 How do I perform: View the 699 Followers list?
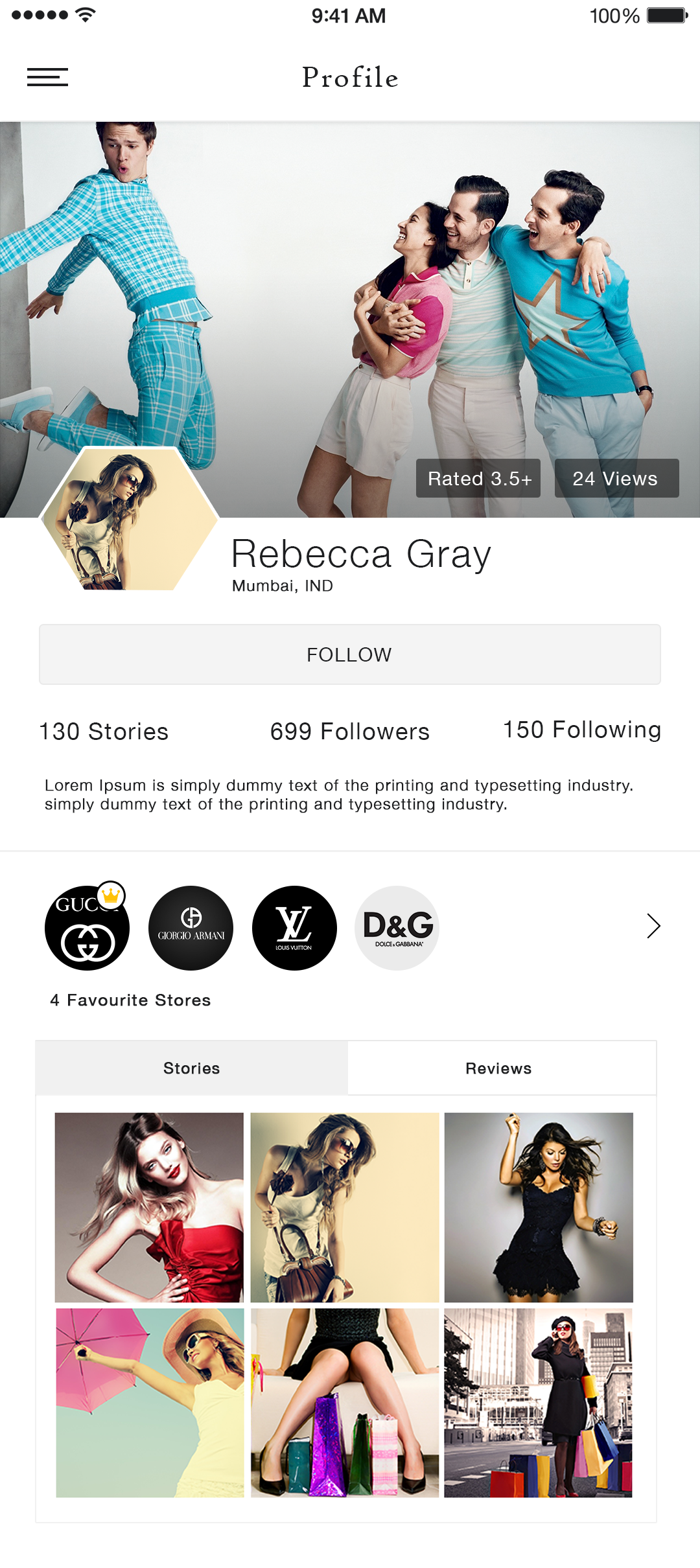click(x=350, y=732)
